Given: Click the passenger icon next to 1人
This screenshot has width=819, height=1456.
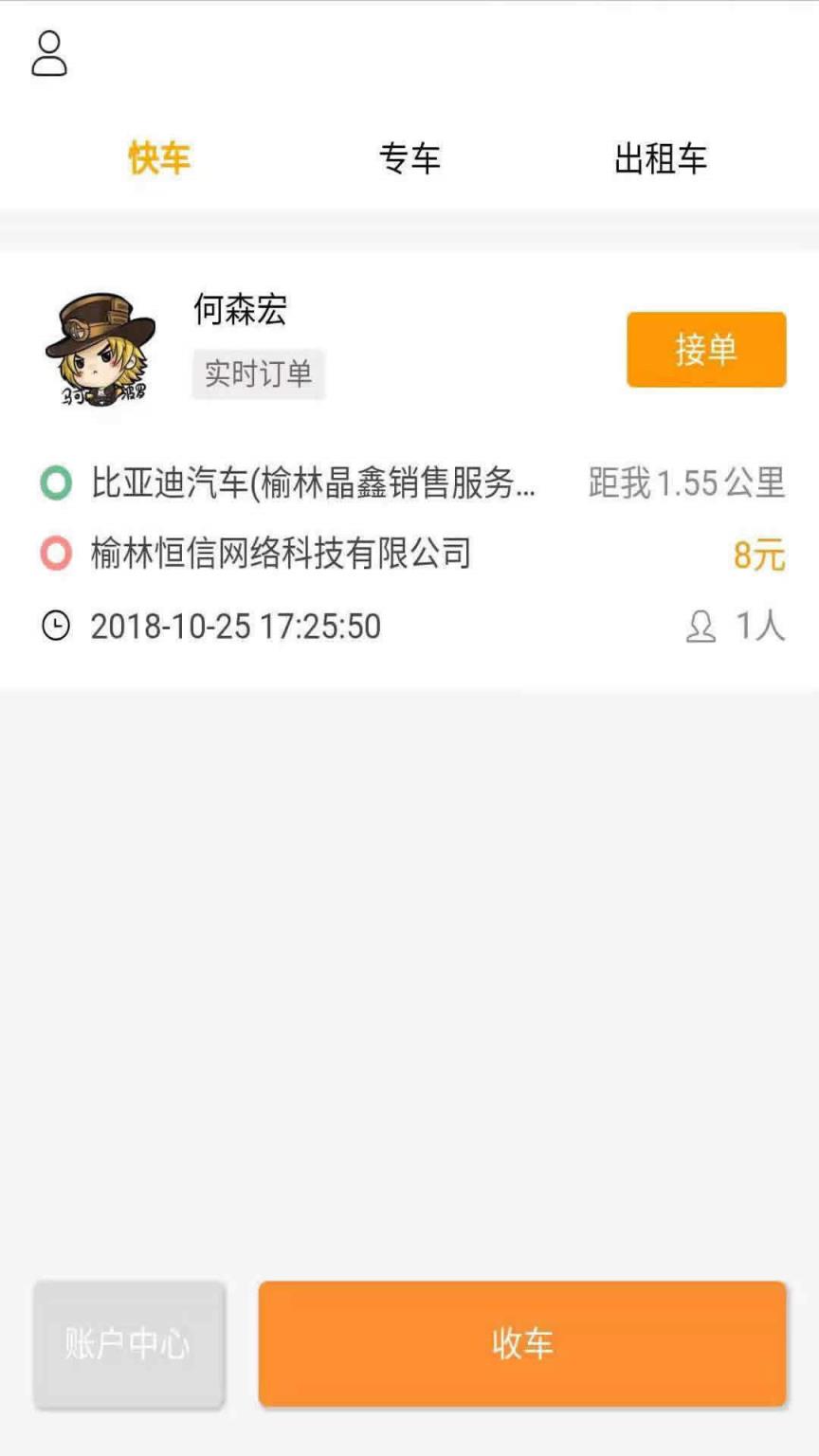Looking at the screenshot, I should (x=701, y=627).
